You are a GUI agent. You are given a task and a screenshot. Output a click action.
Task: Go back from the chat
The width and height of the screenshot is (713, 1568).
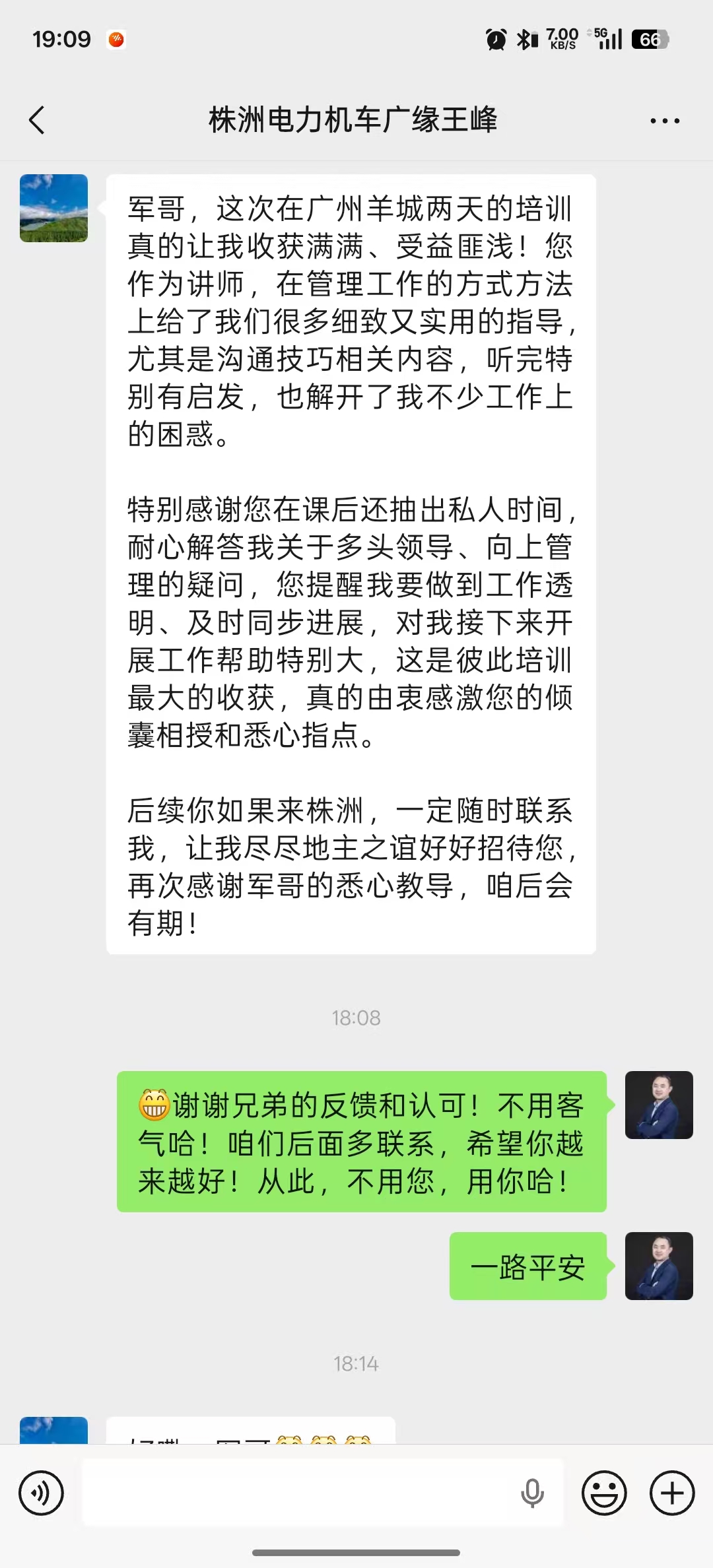tap(37, 120)
